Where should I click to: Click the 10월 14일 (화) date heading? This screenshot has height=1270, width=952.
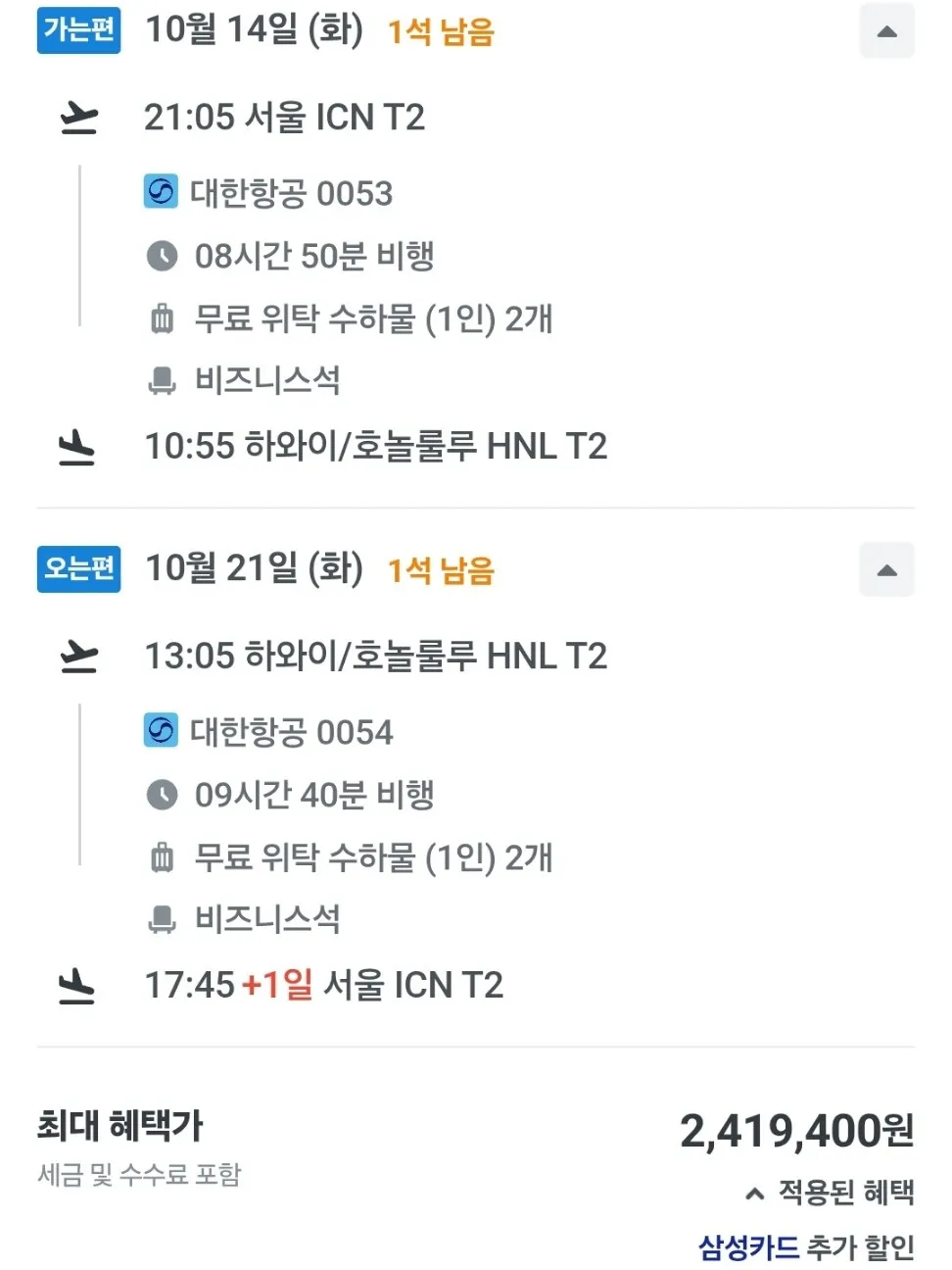[x=255, y=31]
